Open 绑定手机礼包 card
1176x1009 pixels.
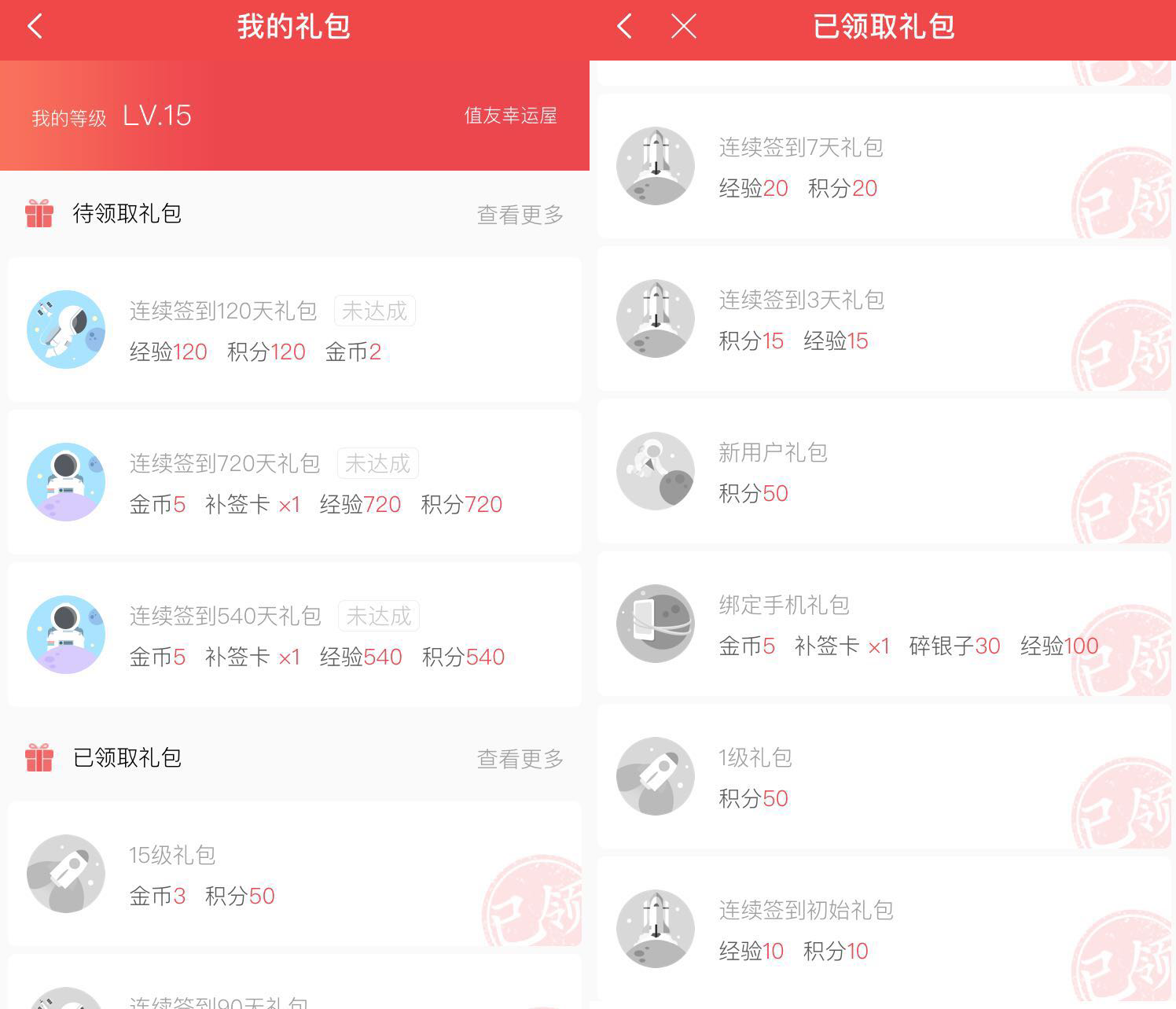(x=884, y=624)
